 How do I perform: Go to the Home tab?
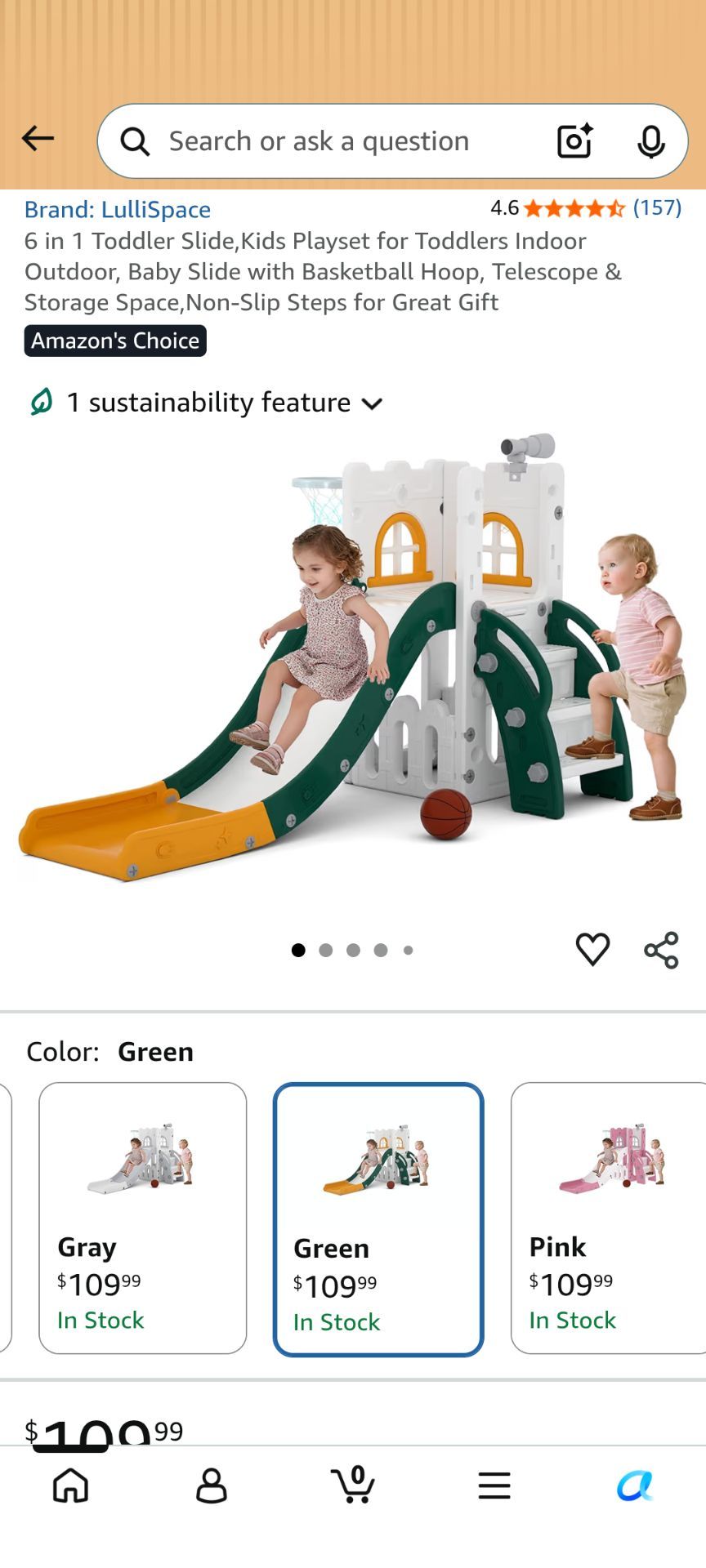[x=70, y=1486]
